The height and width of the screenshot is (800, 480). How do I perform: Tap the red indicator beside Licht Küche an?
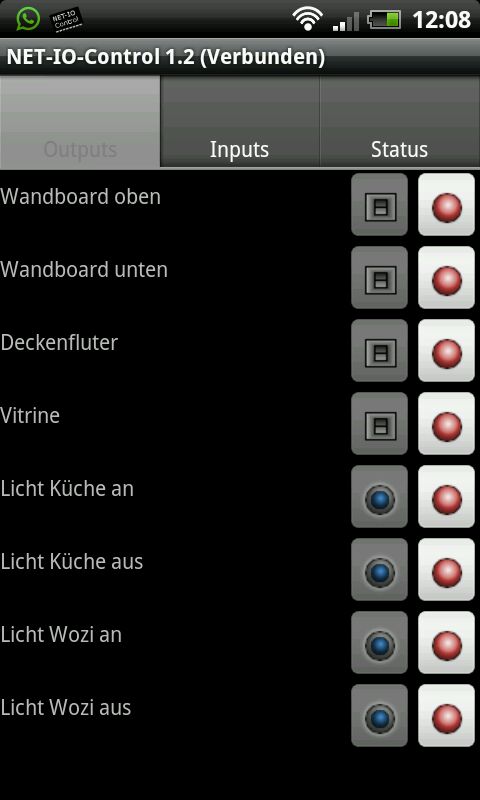(446, 496)
